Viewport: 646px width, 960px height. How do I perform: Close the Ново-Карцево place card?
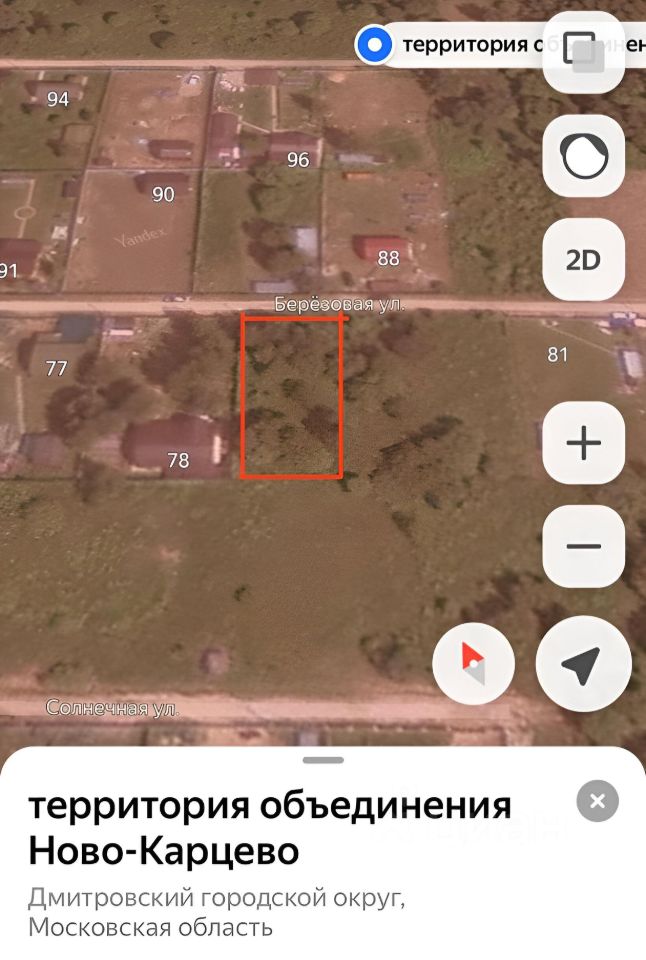(597, 801)
